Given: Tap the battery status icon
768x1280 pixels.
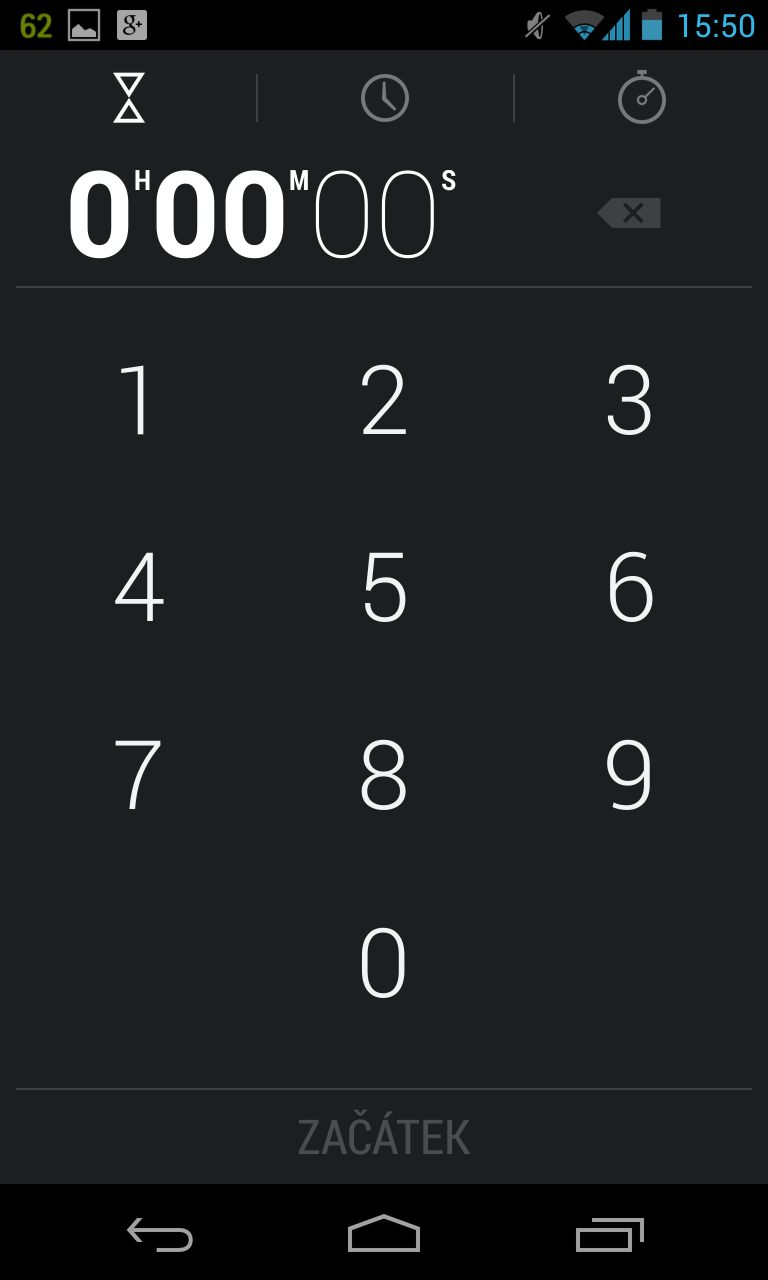Looking at the screenshot, I should tap(650, 22).
